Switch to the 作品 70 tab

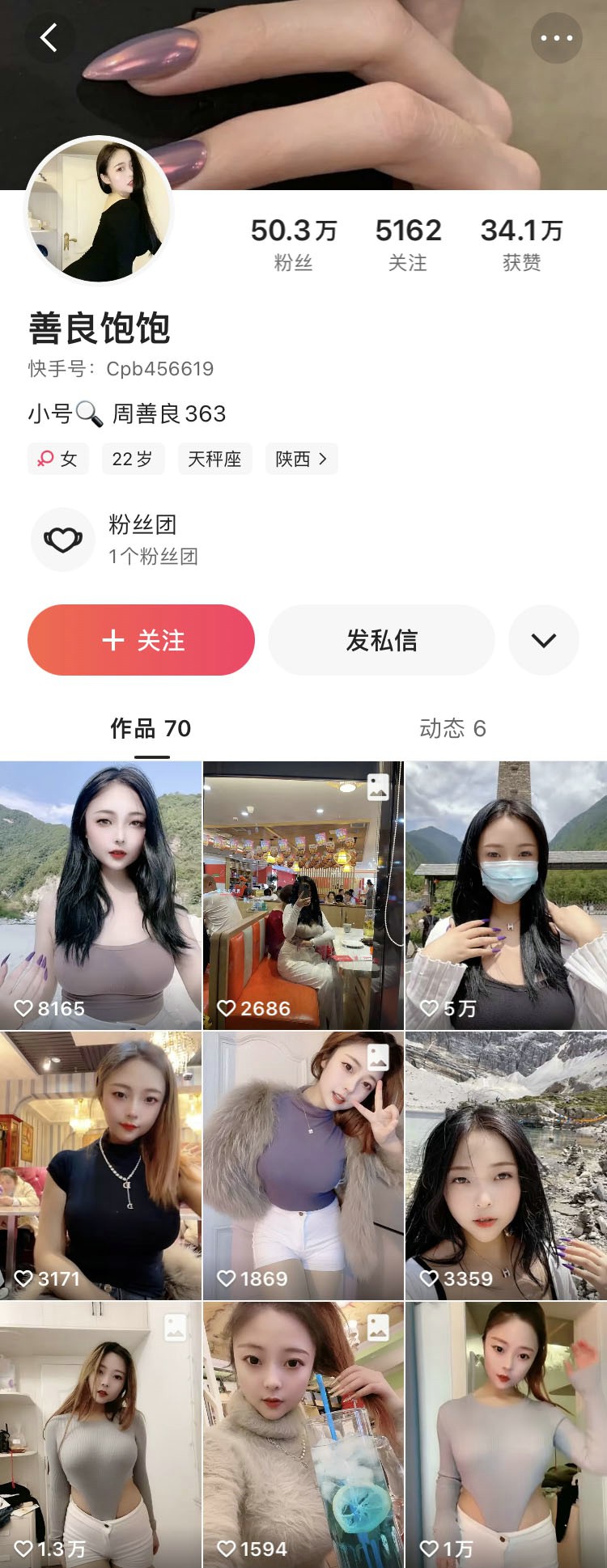pos(151,728)
